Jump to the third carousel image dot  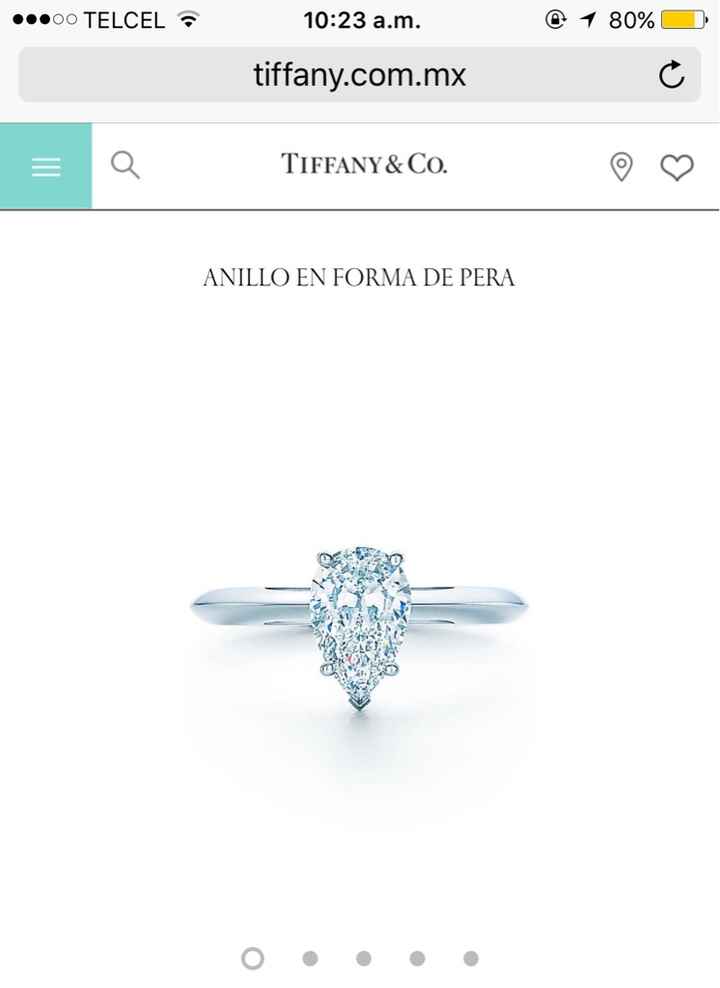(364, 958)
